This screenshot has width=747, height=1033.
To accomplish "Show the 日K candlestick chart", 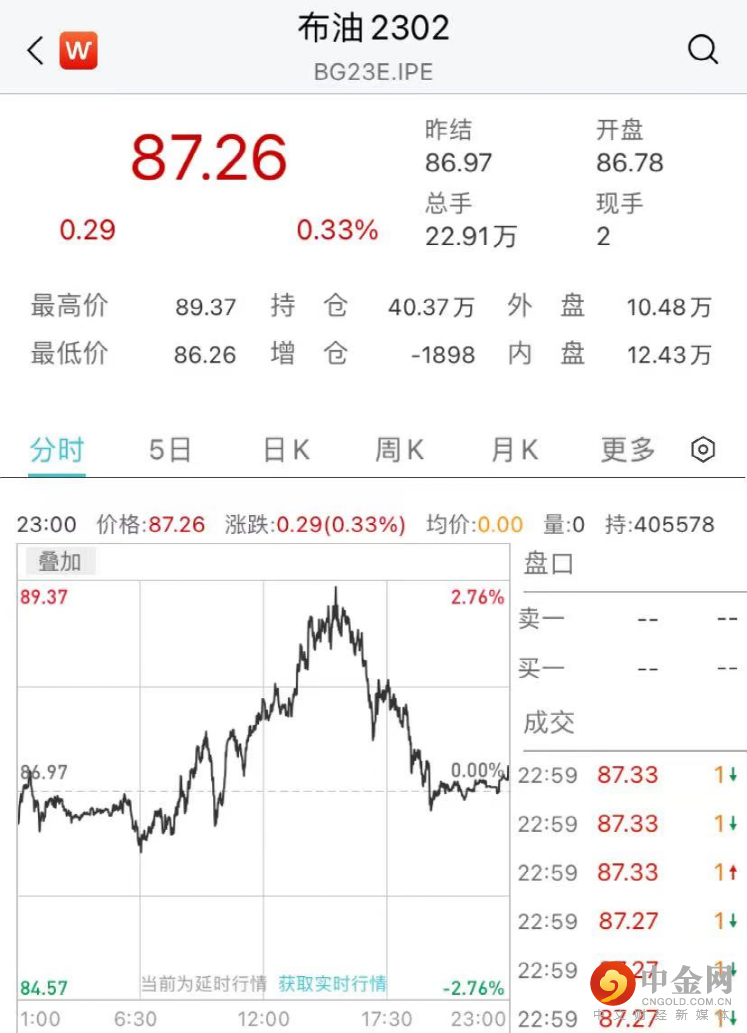I will pos(286,450).
